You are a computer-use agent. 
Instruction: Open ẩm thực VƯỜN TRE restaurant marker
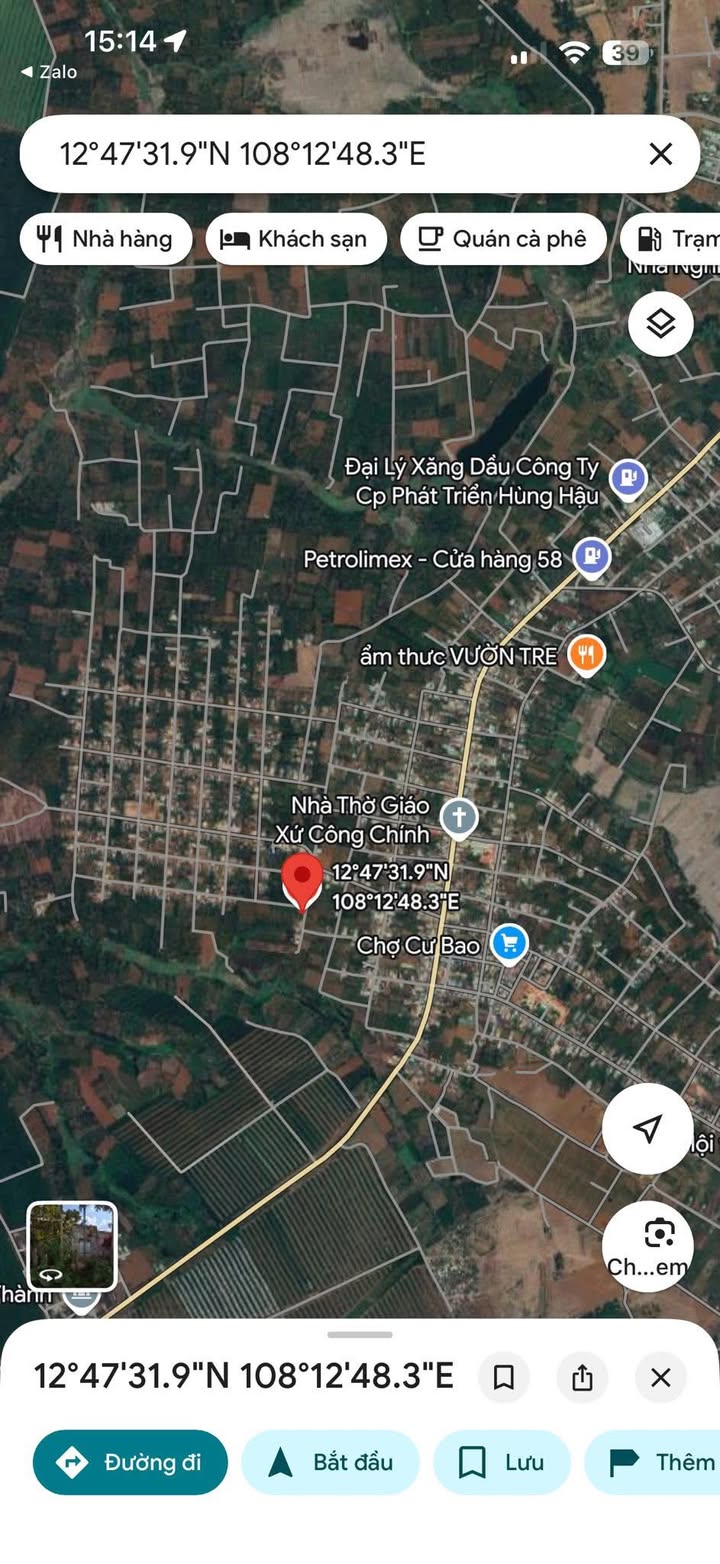(x=586, y=655)
